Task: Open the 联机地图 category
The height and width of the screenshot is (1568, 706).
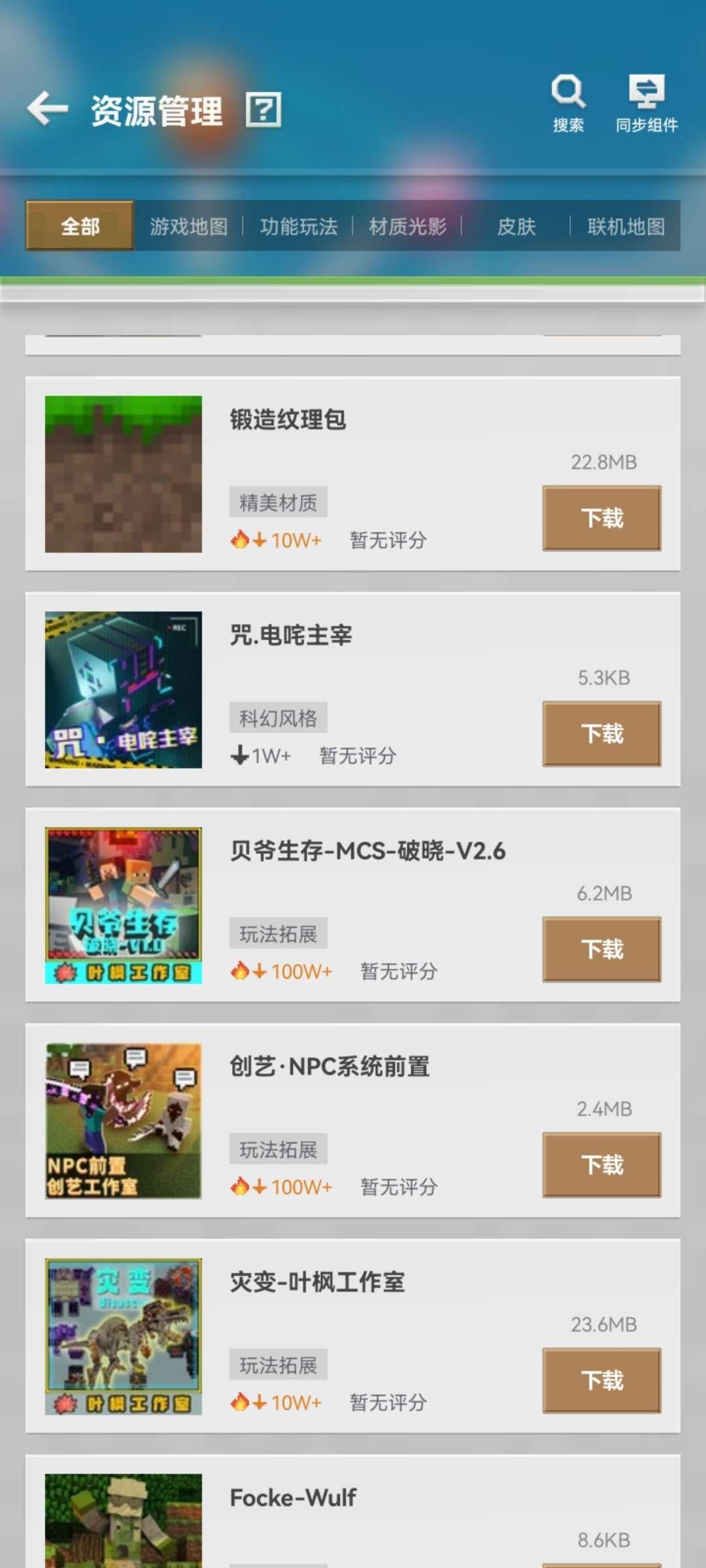Action: point(625,227)
